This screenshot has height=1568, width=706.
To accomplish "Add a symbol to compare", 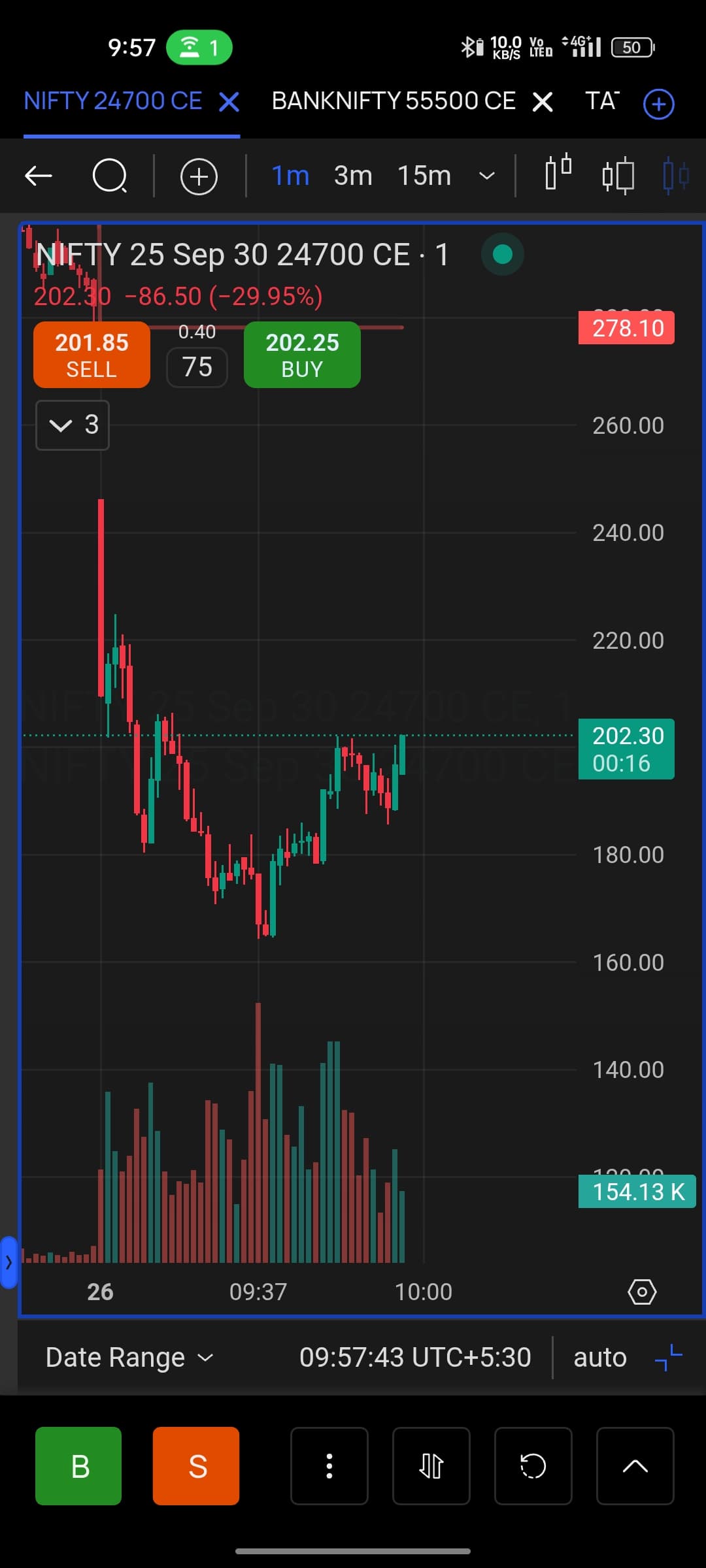I will pos(199,176).
